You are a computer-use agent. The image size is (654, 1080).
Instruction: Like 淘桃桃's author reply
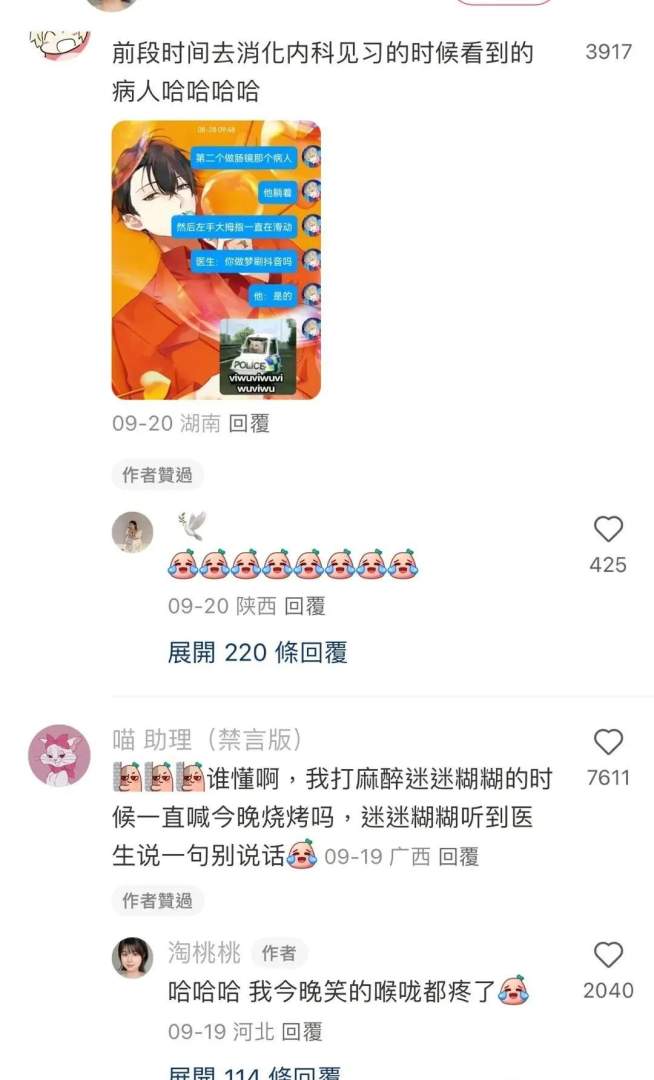coord(608,955)
